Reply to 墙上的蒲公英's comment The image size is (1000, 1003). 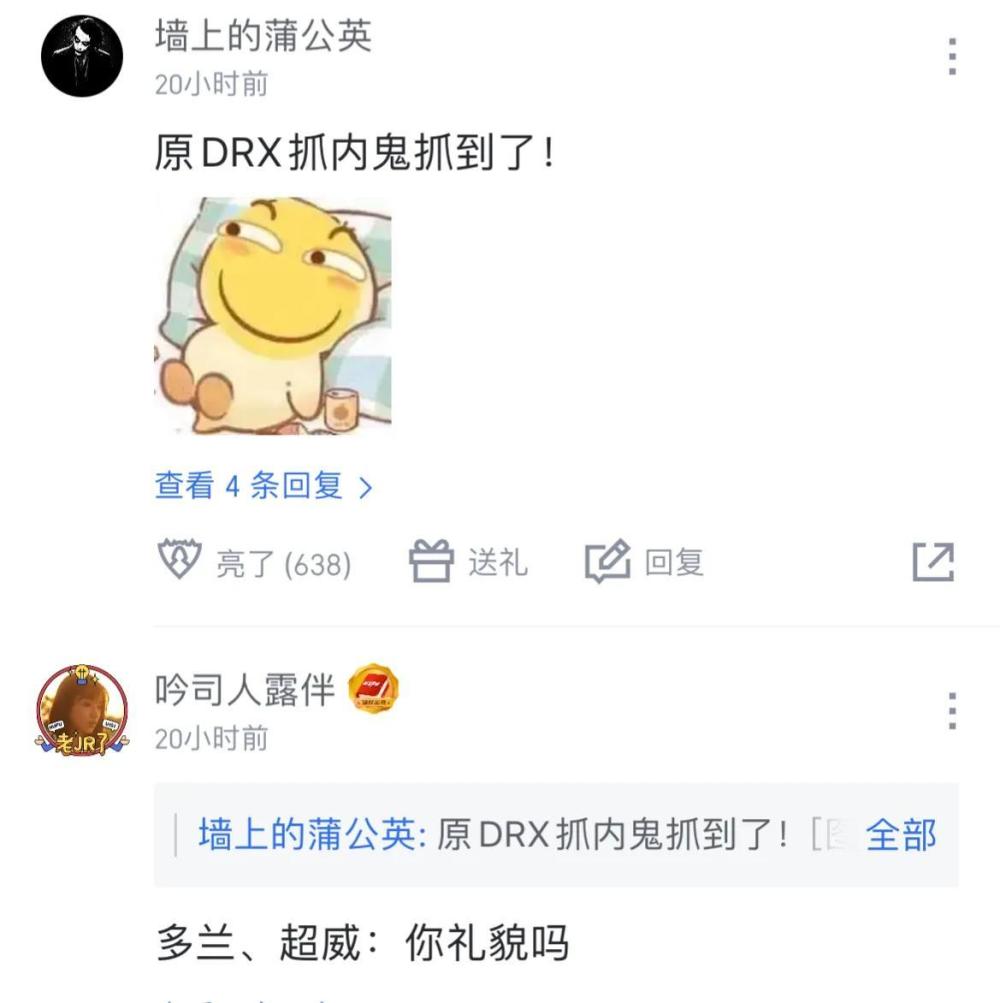(645, 562)
